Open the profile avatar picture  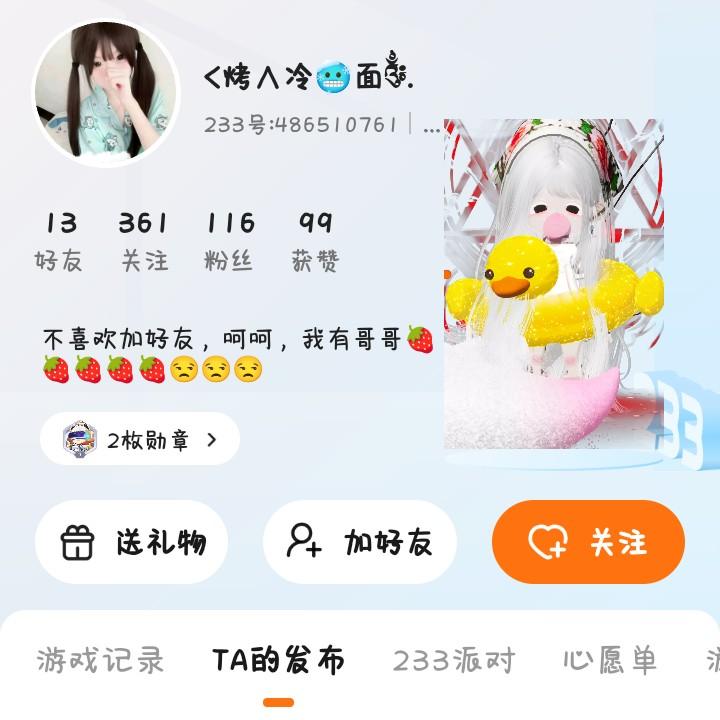click(106, 94)
